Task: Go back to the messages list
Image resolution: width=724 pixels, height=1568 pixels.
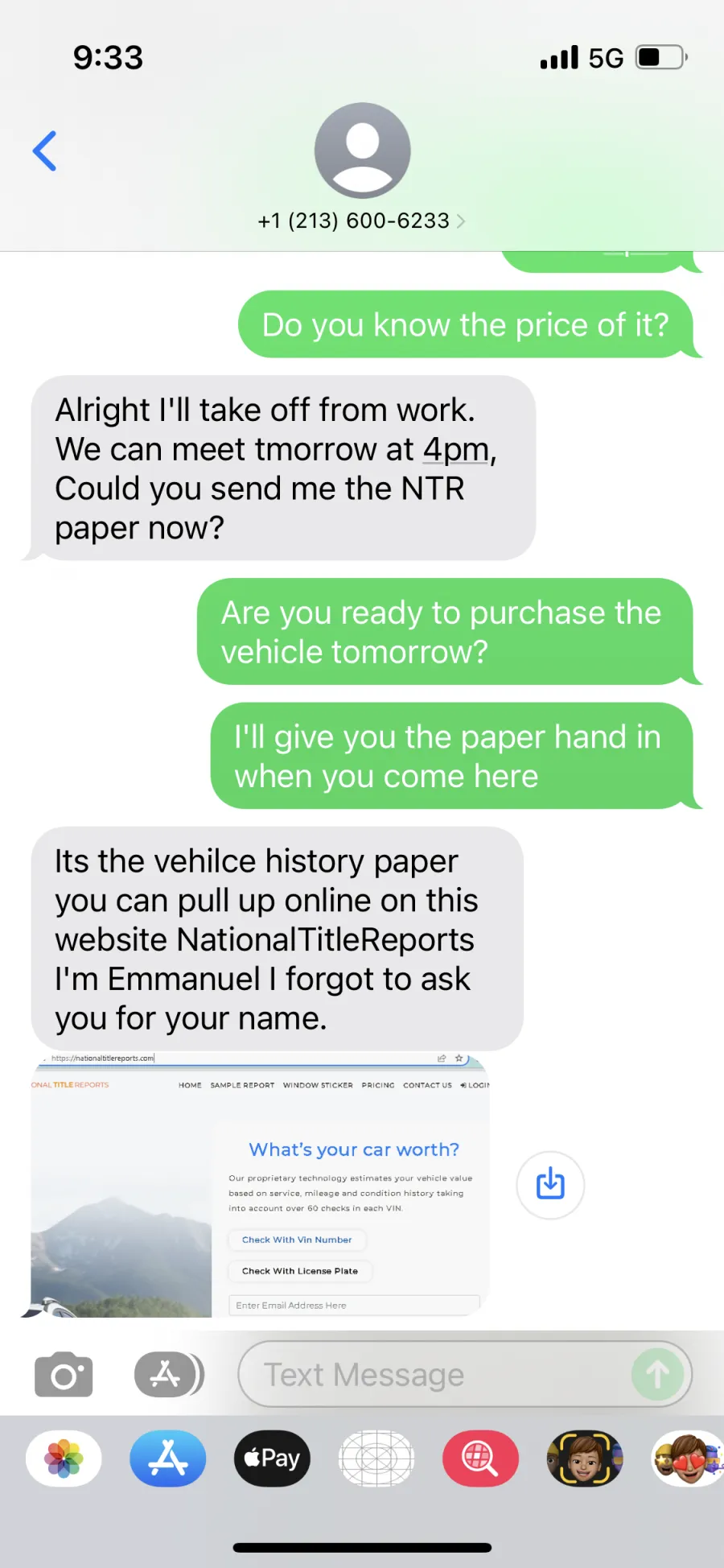Action: pyautogui.click(x=44, y=151)
